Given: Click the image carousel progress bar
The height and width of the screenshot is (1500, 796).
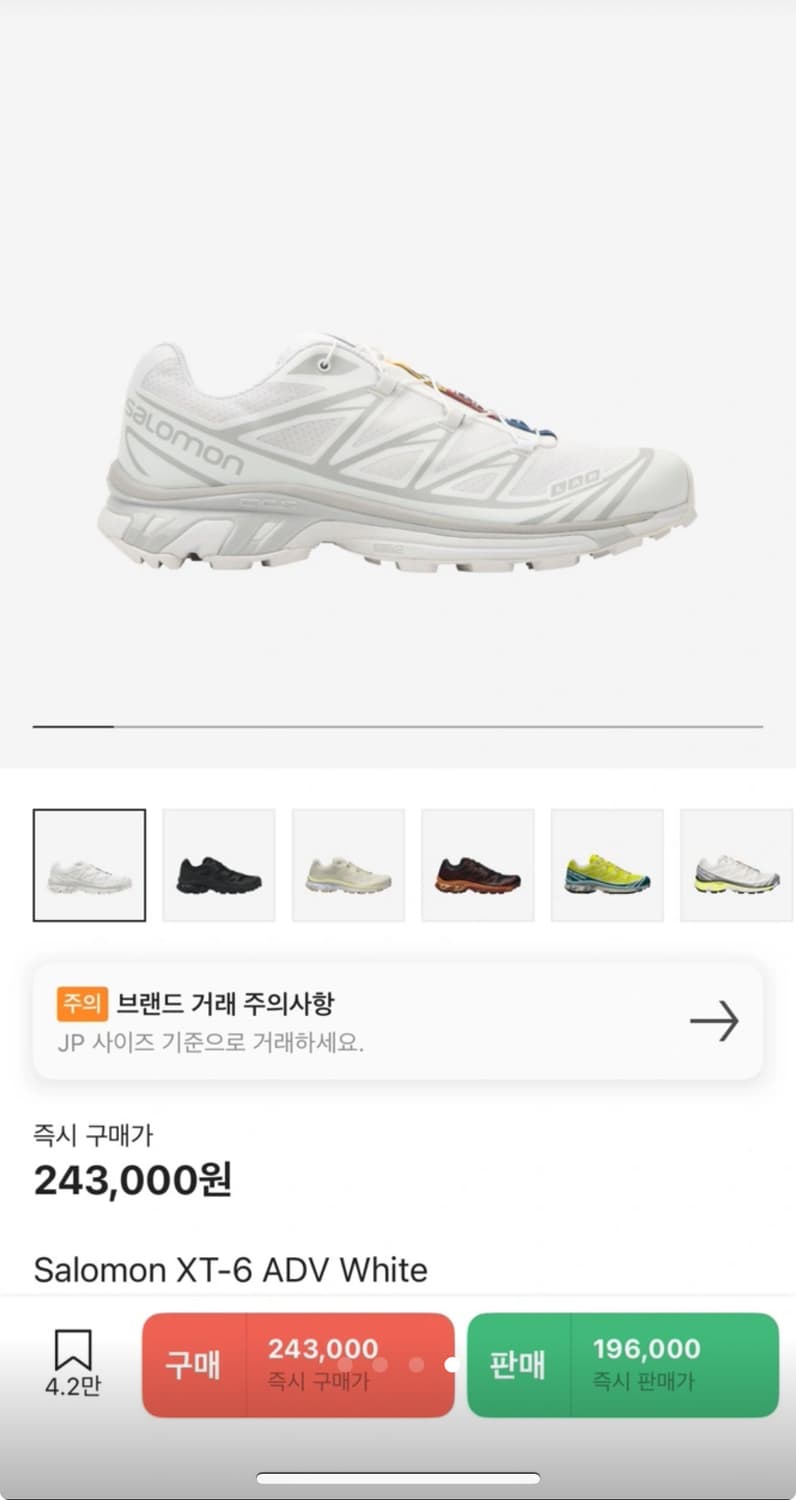Looking at the screenshot, I should pyautogui.click(x=398, y=727).
